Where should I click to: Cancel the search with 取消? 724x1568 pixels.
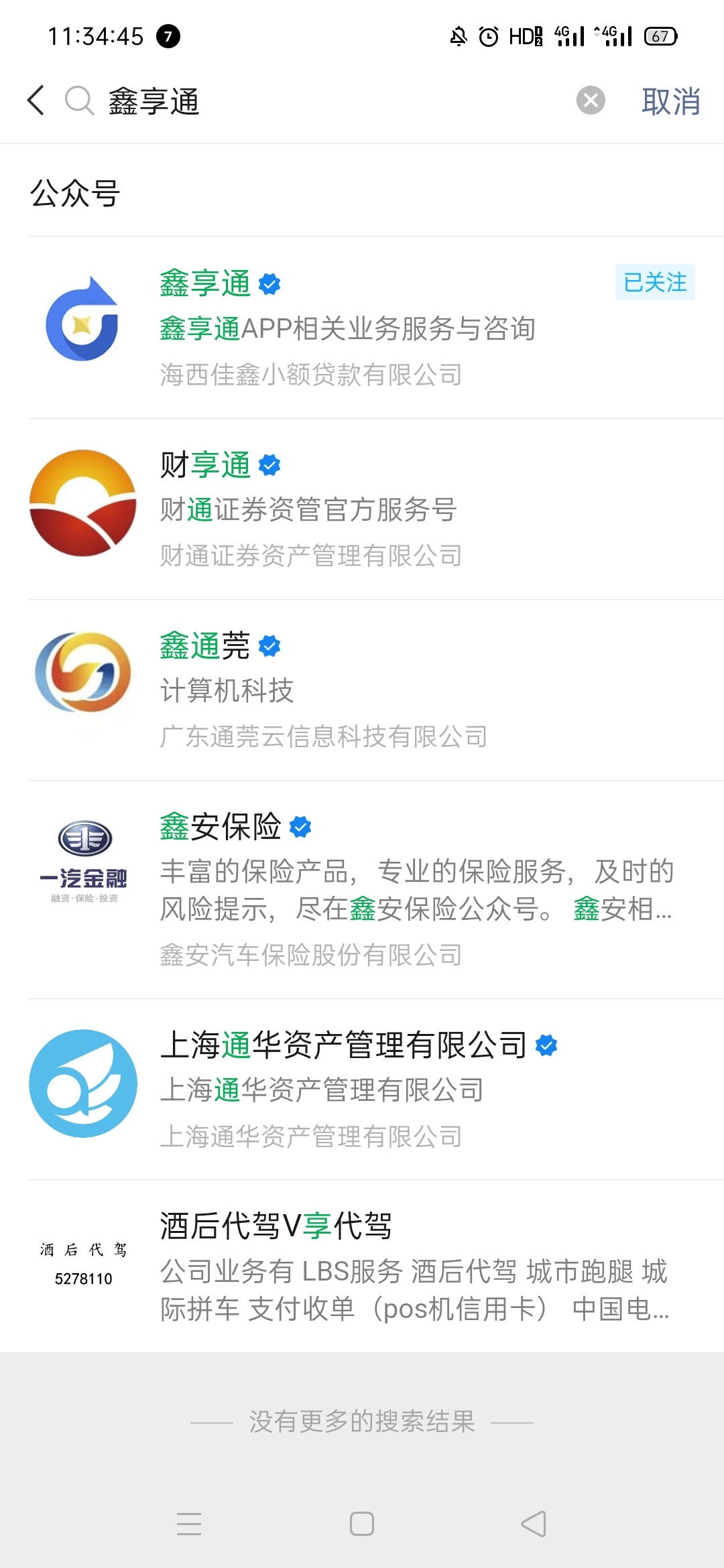tap(670, 101)
